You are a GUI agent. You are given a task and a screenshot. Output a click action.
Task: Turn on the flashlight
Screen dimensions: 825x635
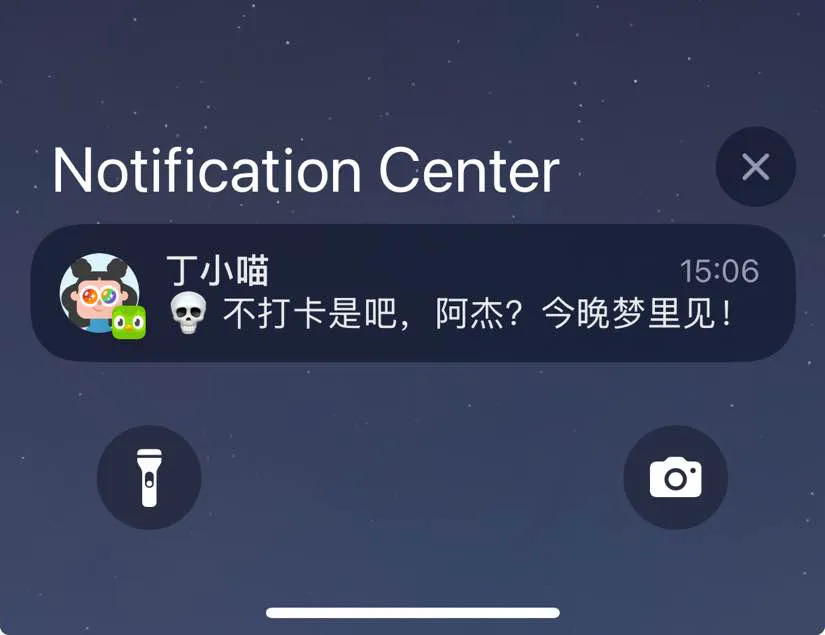point(149,478)
